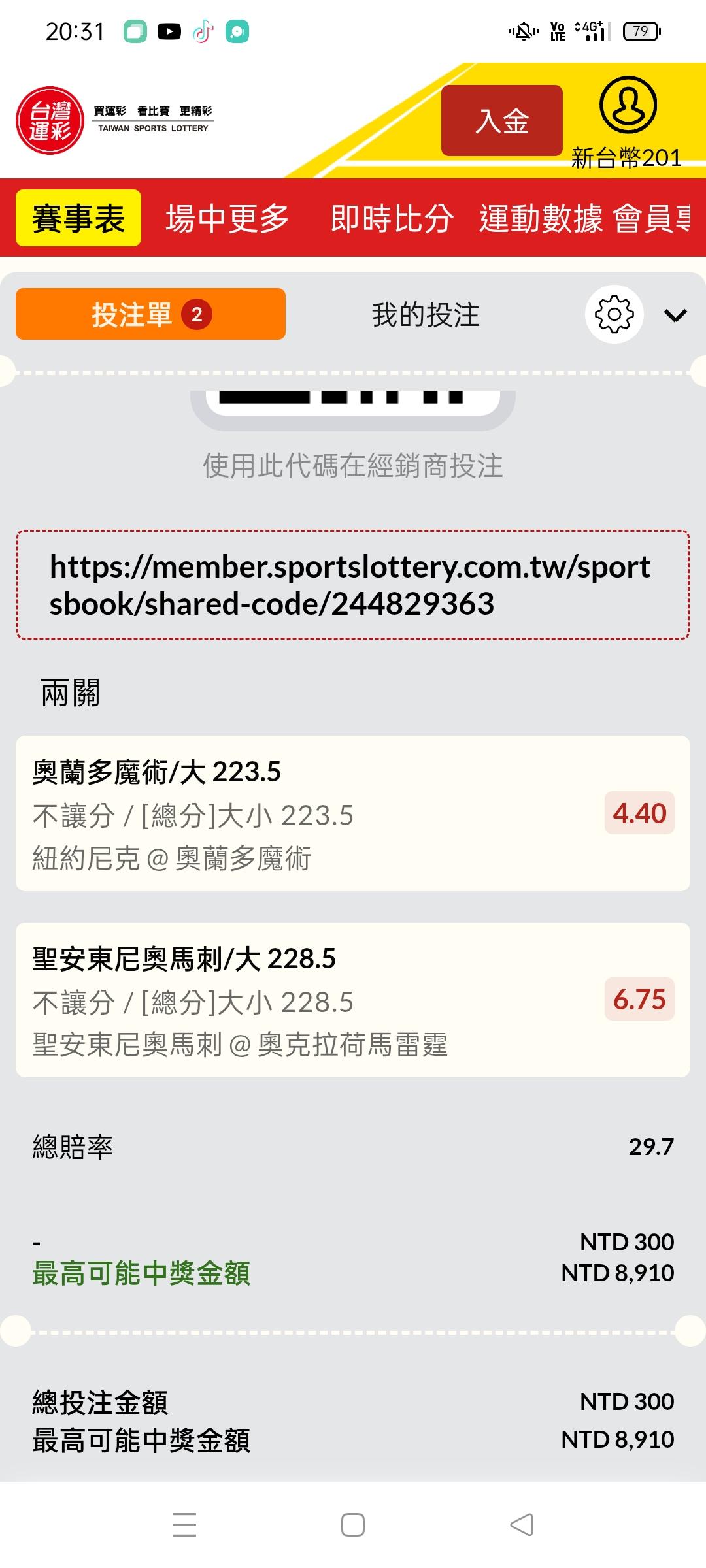Switch to the 賽事表 tab
This screenshot has height=1568, width=706.
coord(78,218)
